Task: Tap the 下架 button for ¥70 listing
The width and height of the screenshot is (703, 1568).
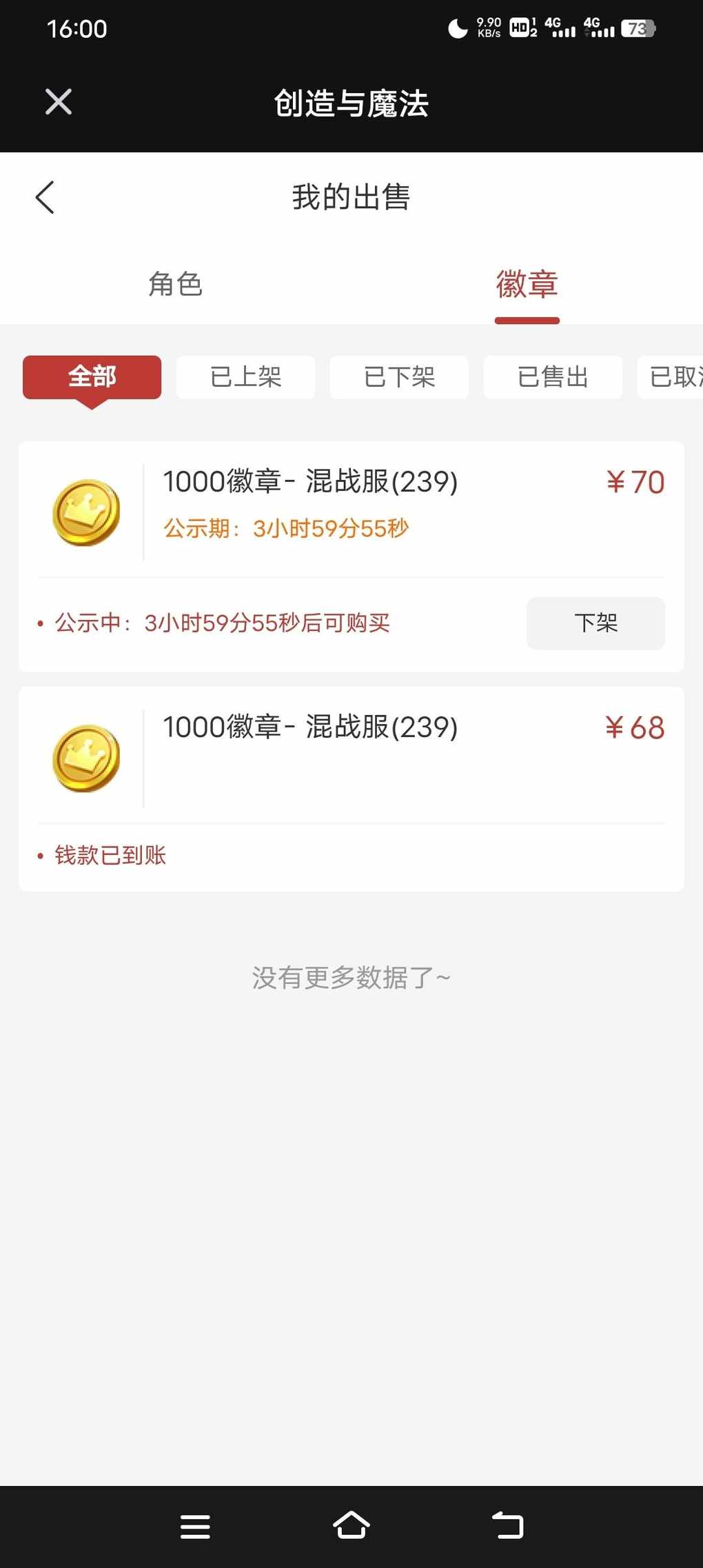Action: click(596, 623)
